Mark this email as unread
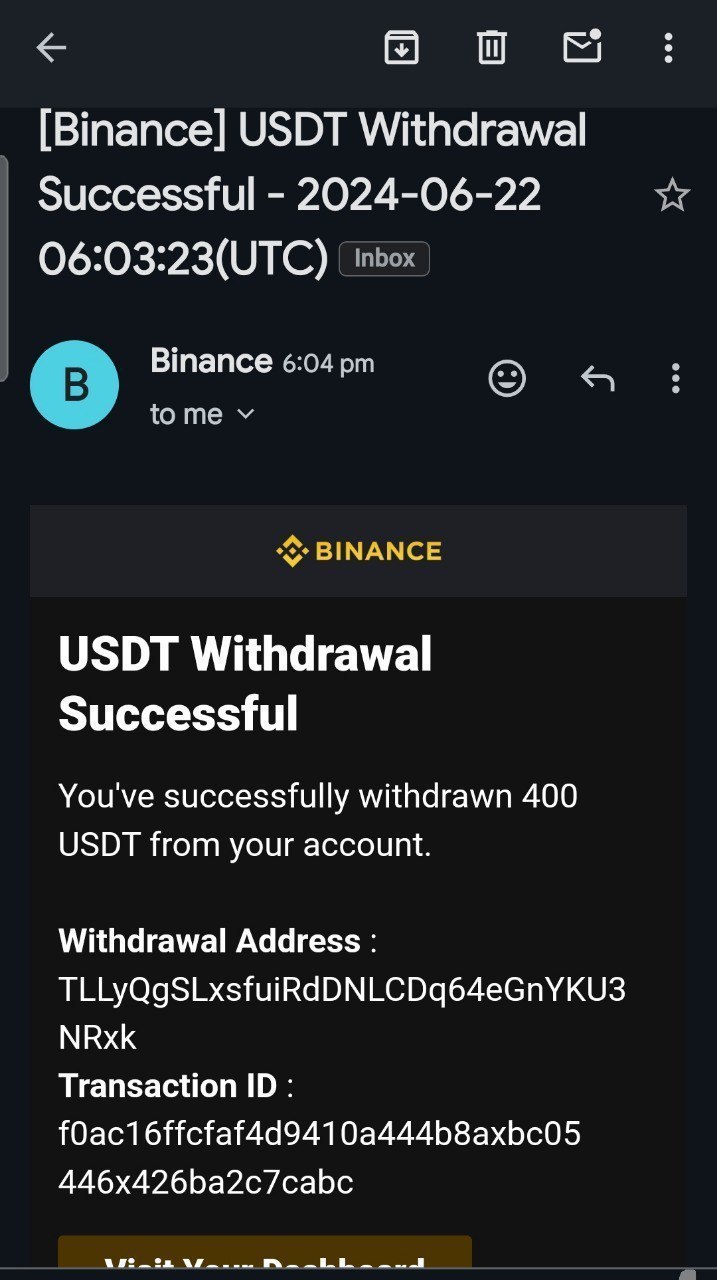This screenshot has height=1280, width=717. point(582,47)
